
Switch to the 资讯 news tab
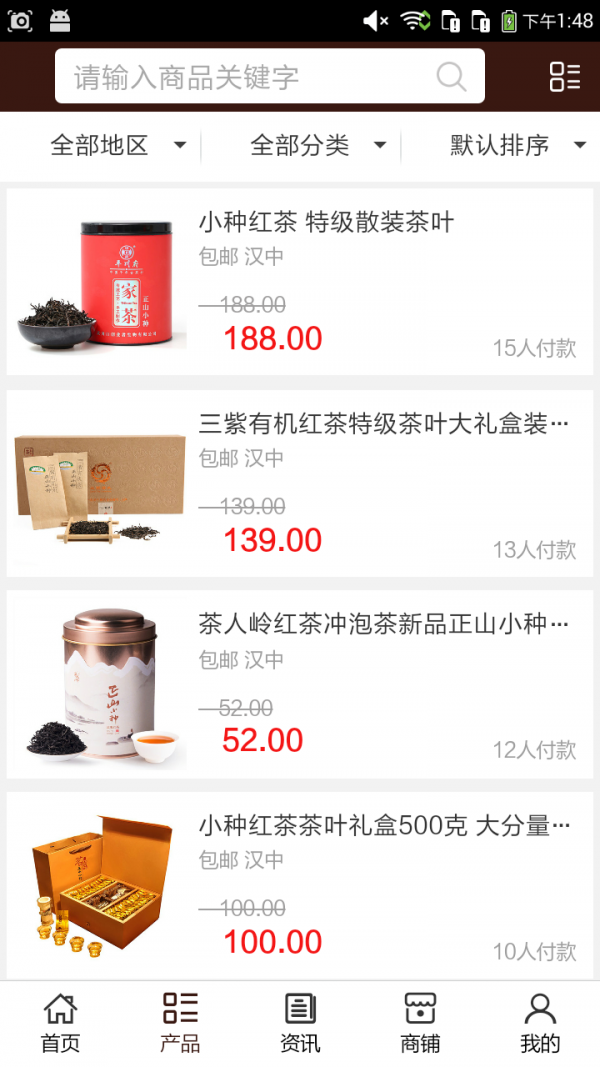pyautogui.click(x=300, y=1024)
